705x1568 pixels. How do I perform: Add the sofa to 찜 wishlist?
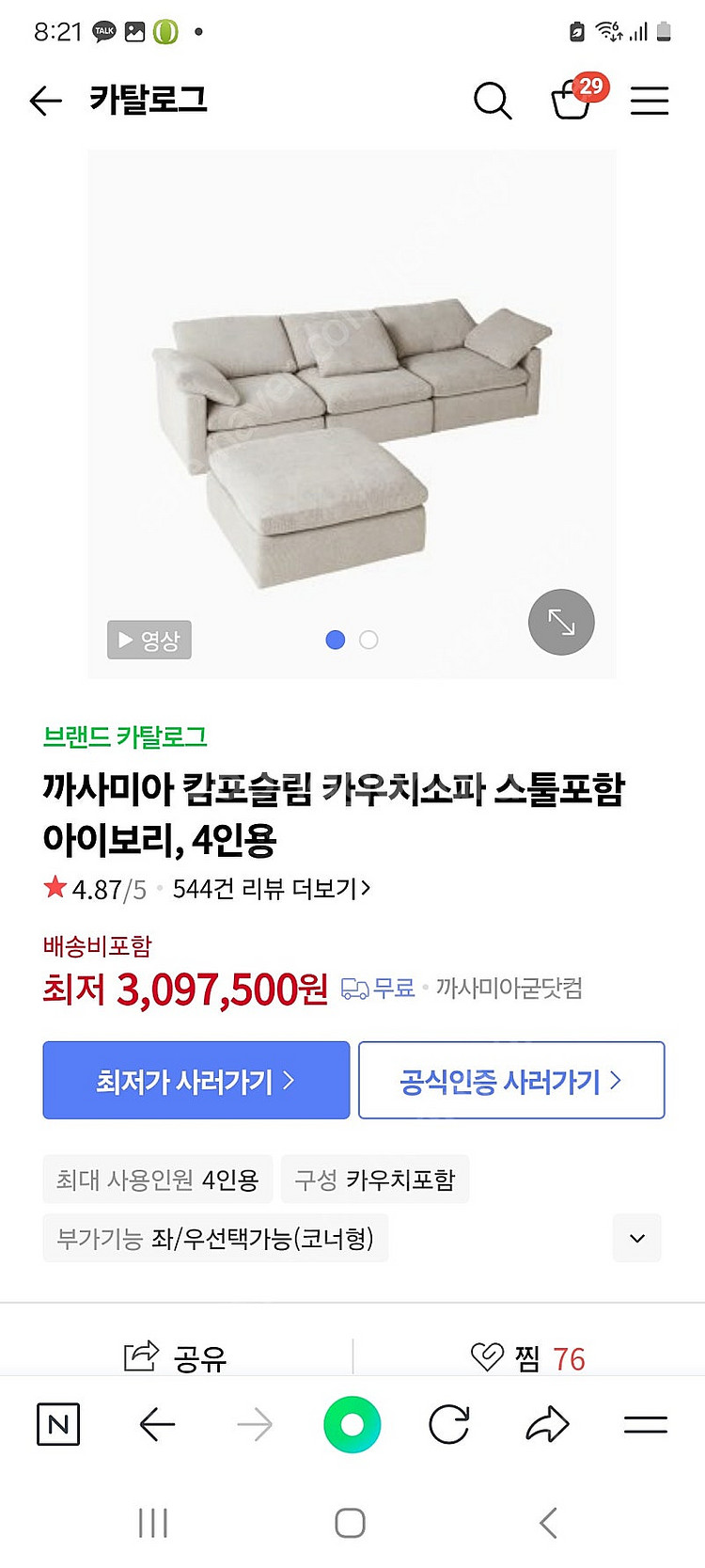[527, 1357]
